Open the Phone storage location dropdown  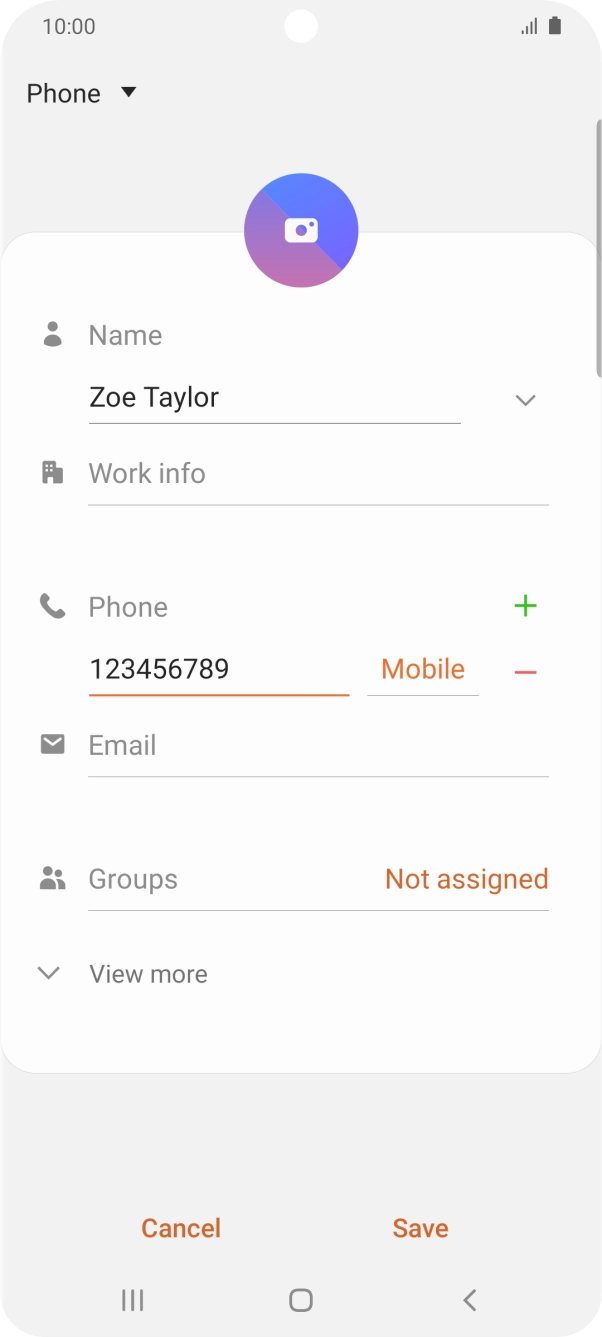pyautogui.click(x=81, y=93)
